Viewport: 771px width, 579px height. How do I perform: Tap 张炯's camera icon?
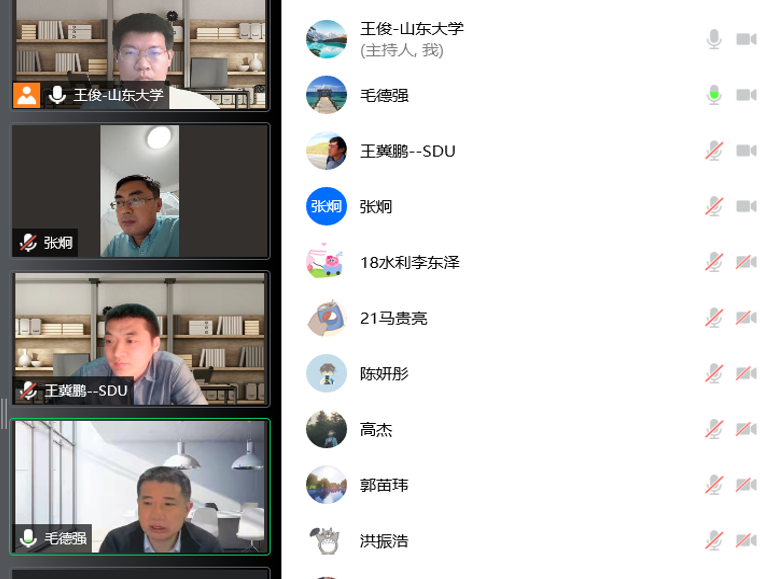point(746,206)
